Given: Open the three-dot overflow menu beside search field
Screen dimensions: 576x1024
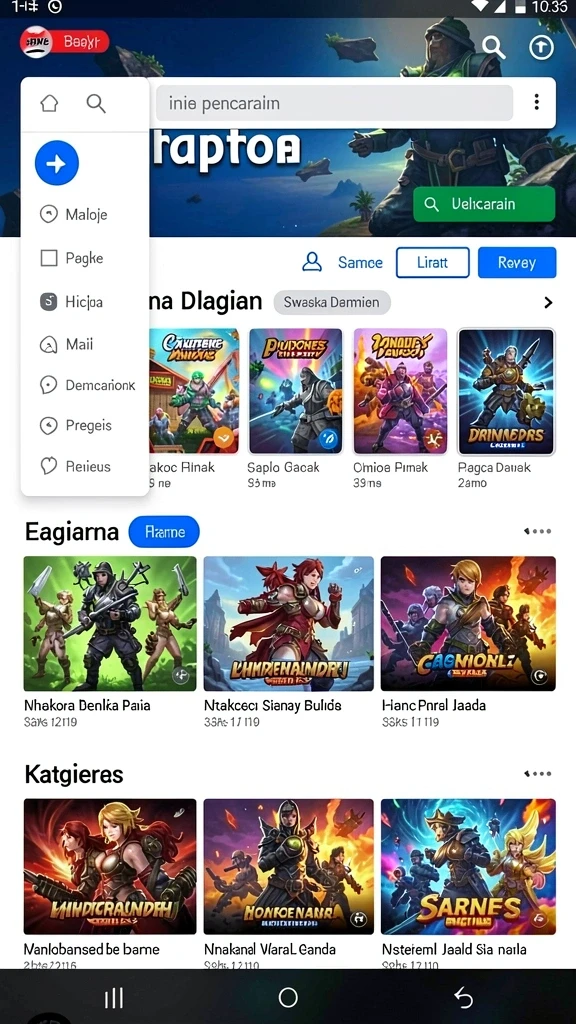Looking at the screenshot, I should click(536, 102).
